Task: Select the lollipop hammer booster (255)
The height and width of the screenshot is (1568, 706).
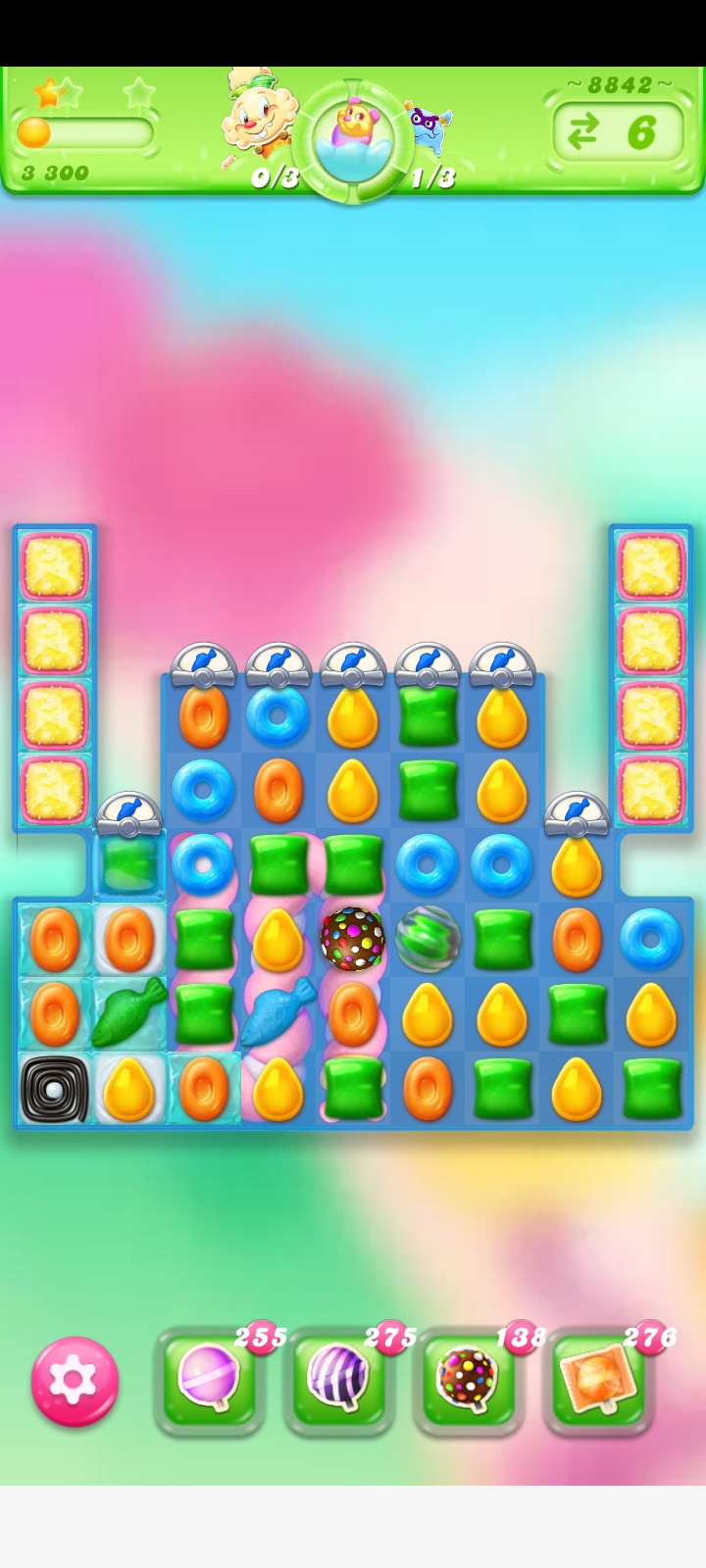Action: point(208,1380)
